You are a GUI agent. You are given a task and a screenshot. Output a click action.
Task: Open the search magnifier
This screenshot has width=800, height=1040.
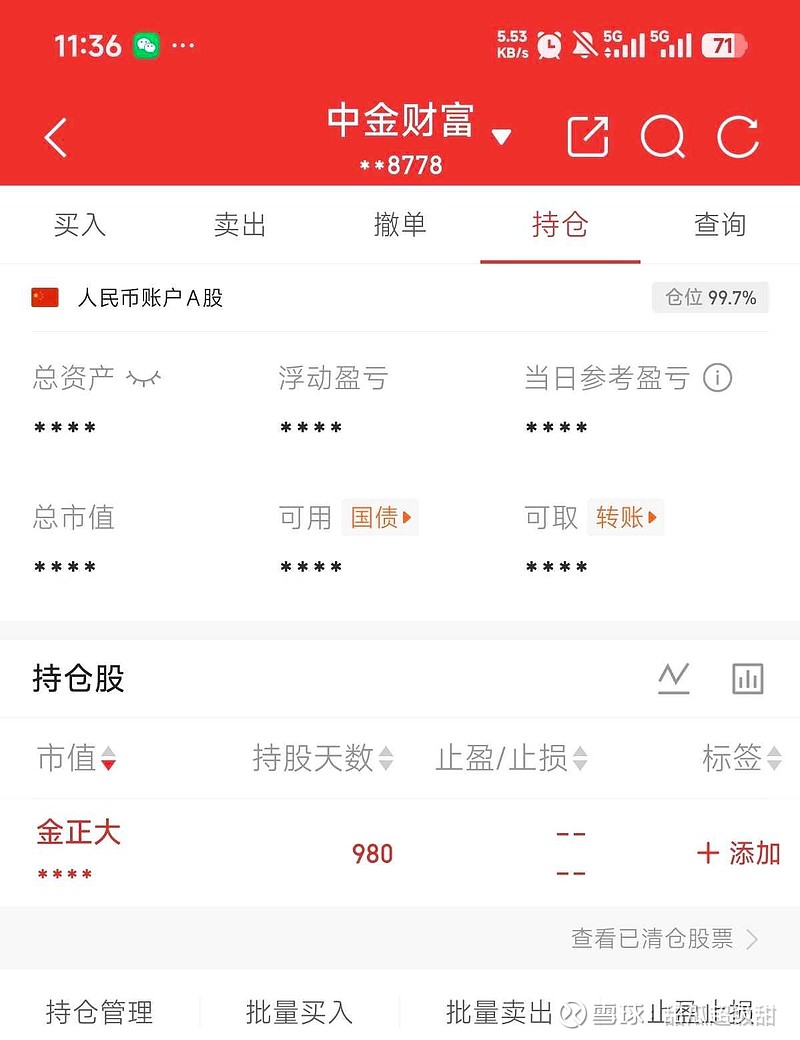(662, 137)
